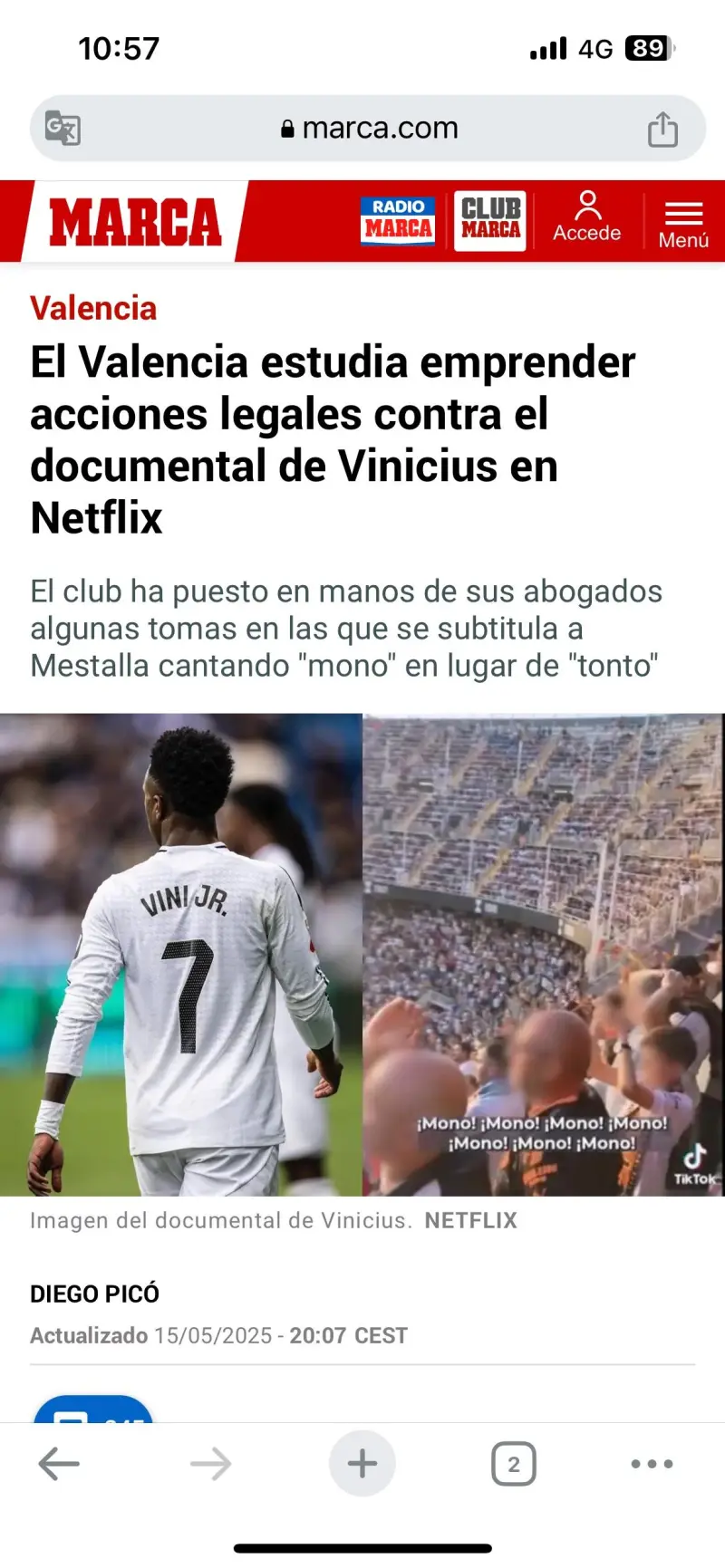The width and height of the screenshot is (725, 1568).
Task: View the two open tabs
Action: pyautogui.click(x=514, y=1464)
